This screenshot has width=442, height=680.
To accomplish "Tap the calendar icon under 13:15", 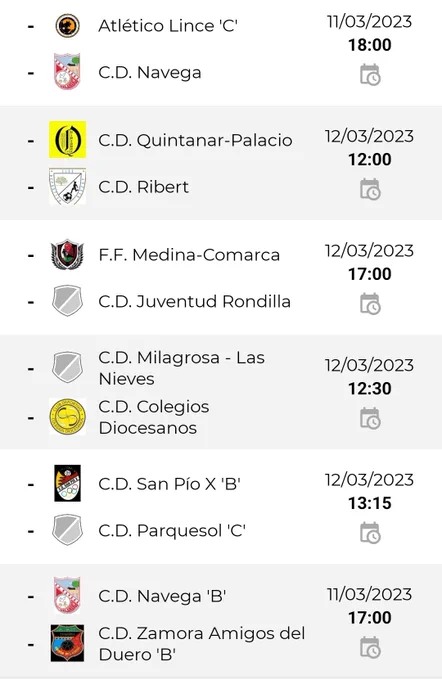I will coord(370,533).
